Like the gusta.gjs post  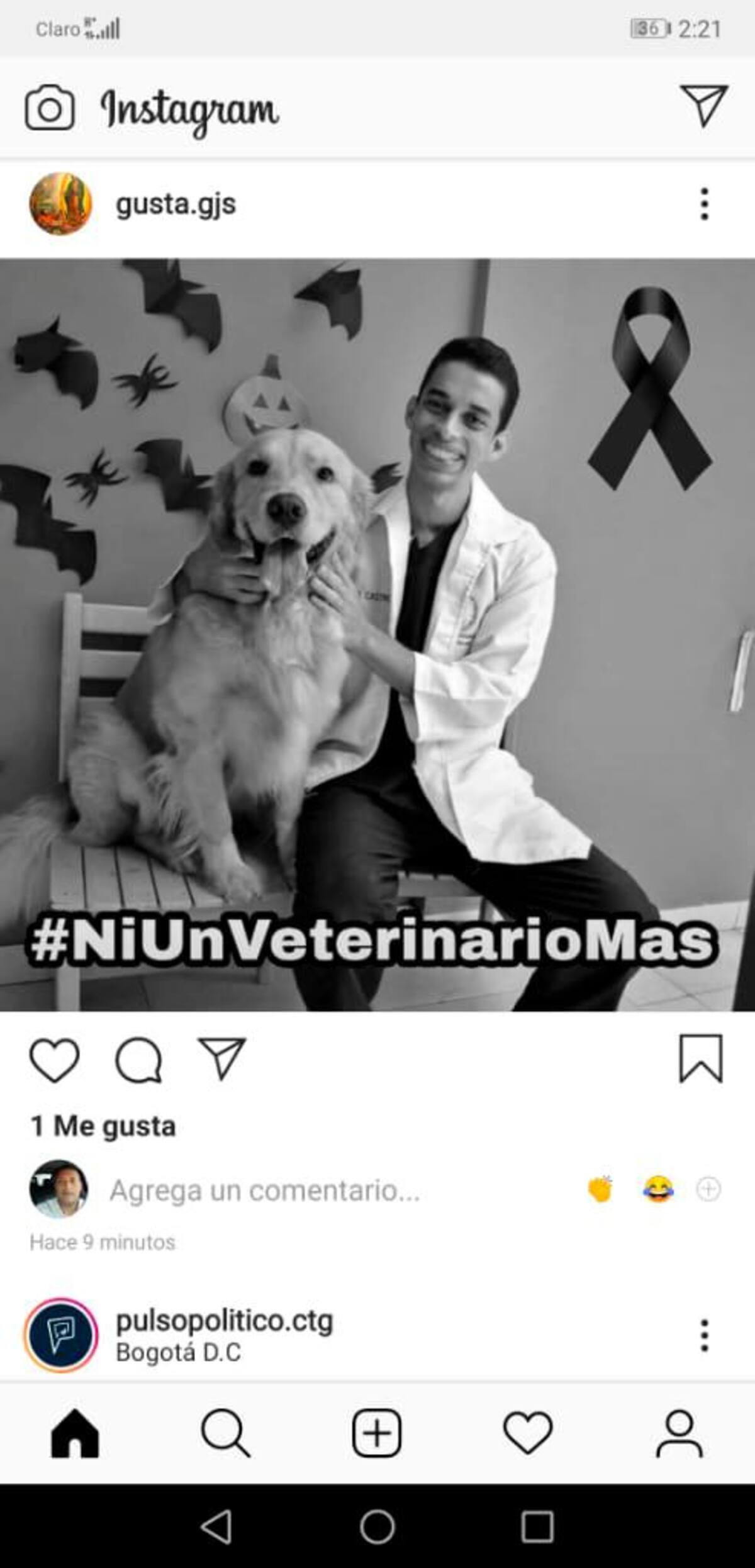coord(55,1060)
